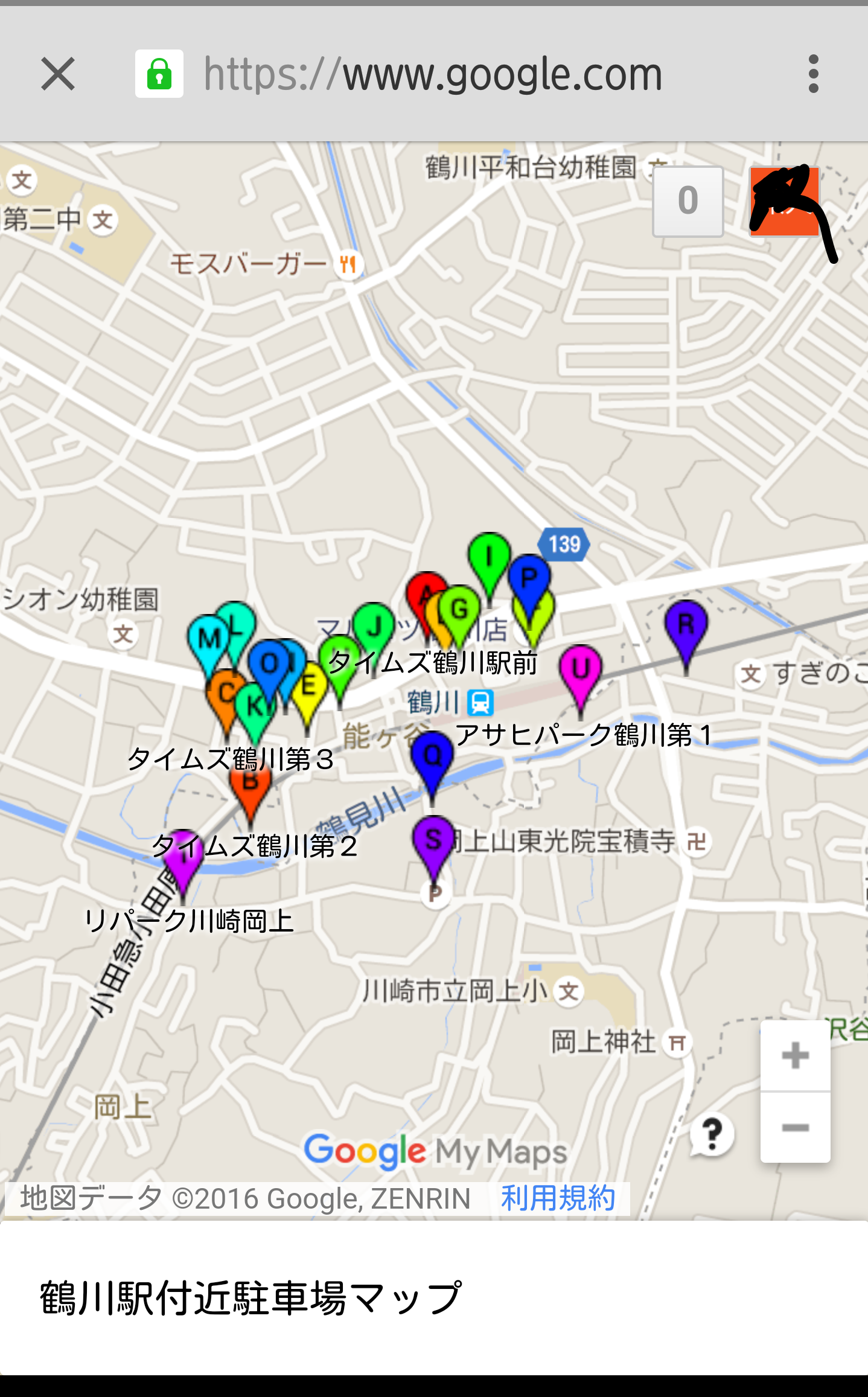Open the map help question mark
868x1397 pixels.
click(712, 1133)
